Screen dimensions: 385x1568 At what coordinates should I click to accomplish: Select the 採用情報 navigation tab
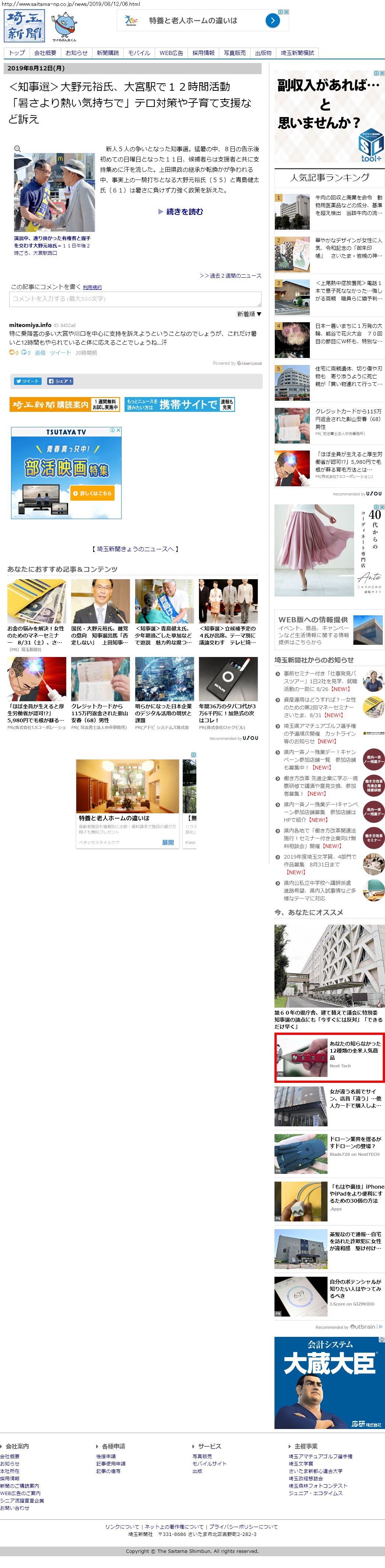click(203, 53)
